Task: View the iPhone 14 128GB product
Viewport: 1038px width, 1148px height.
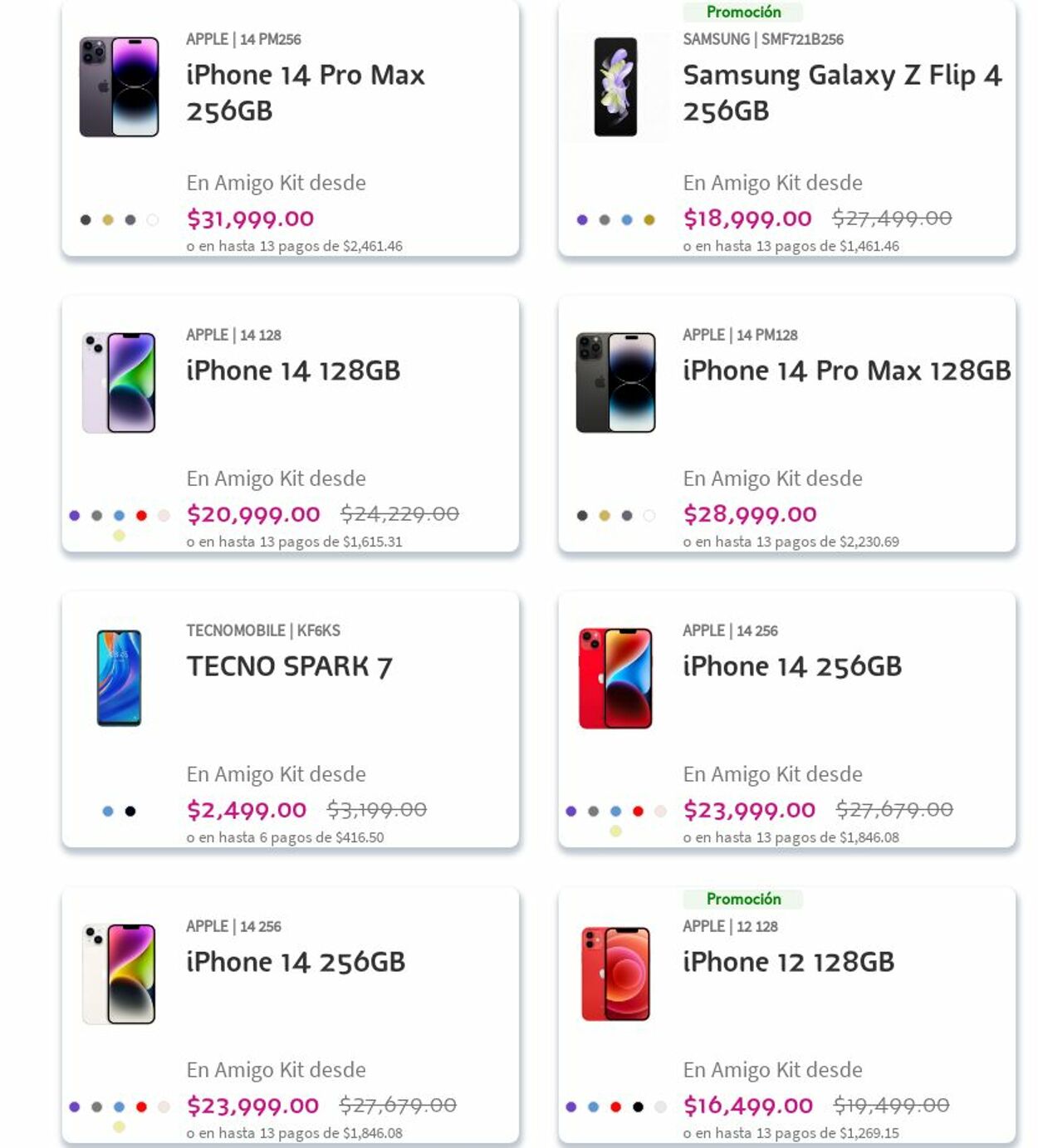Action: (292, 370)
